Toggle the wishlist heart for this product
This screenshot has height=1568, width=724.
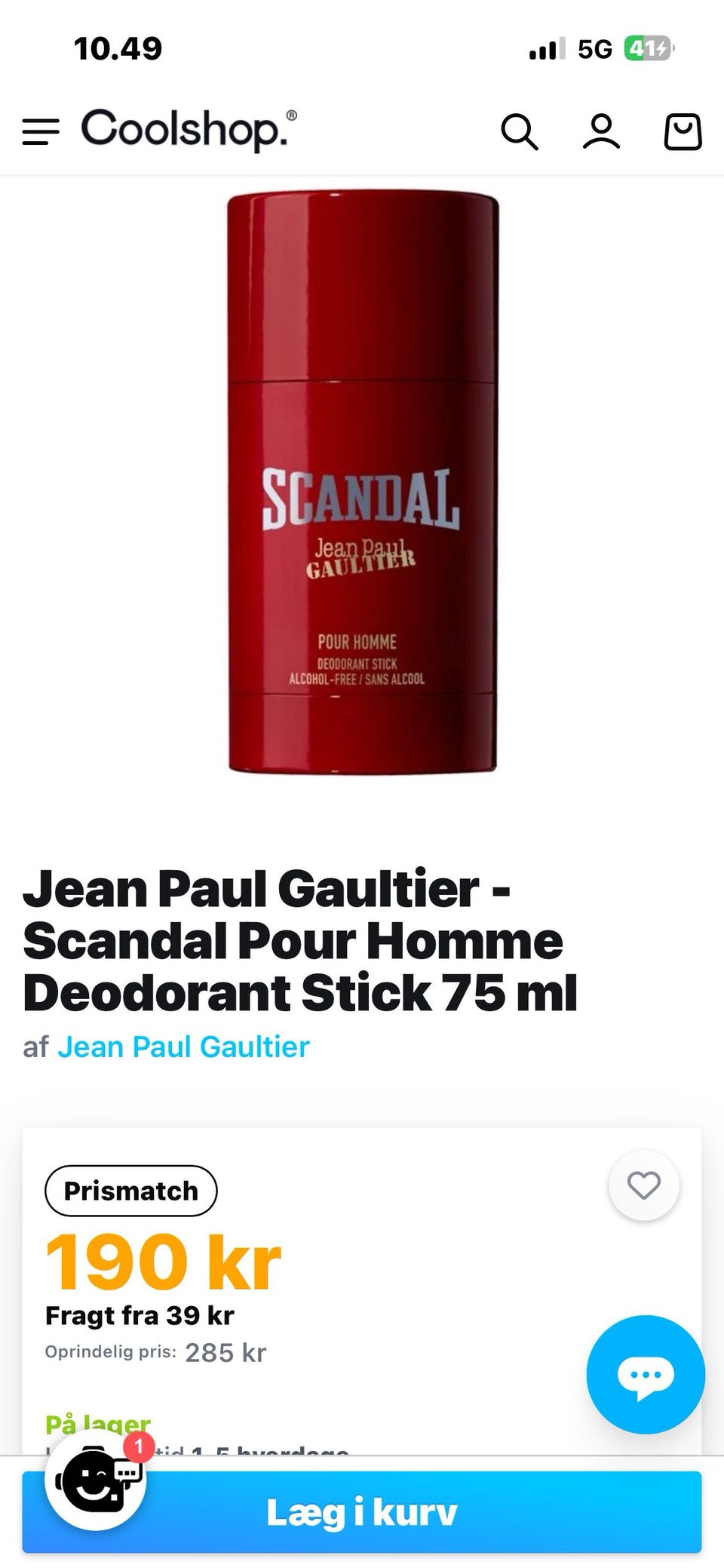(x=643, y=1185)
